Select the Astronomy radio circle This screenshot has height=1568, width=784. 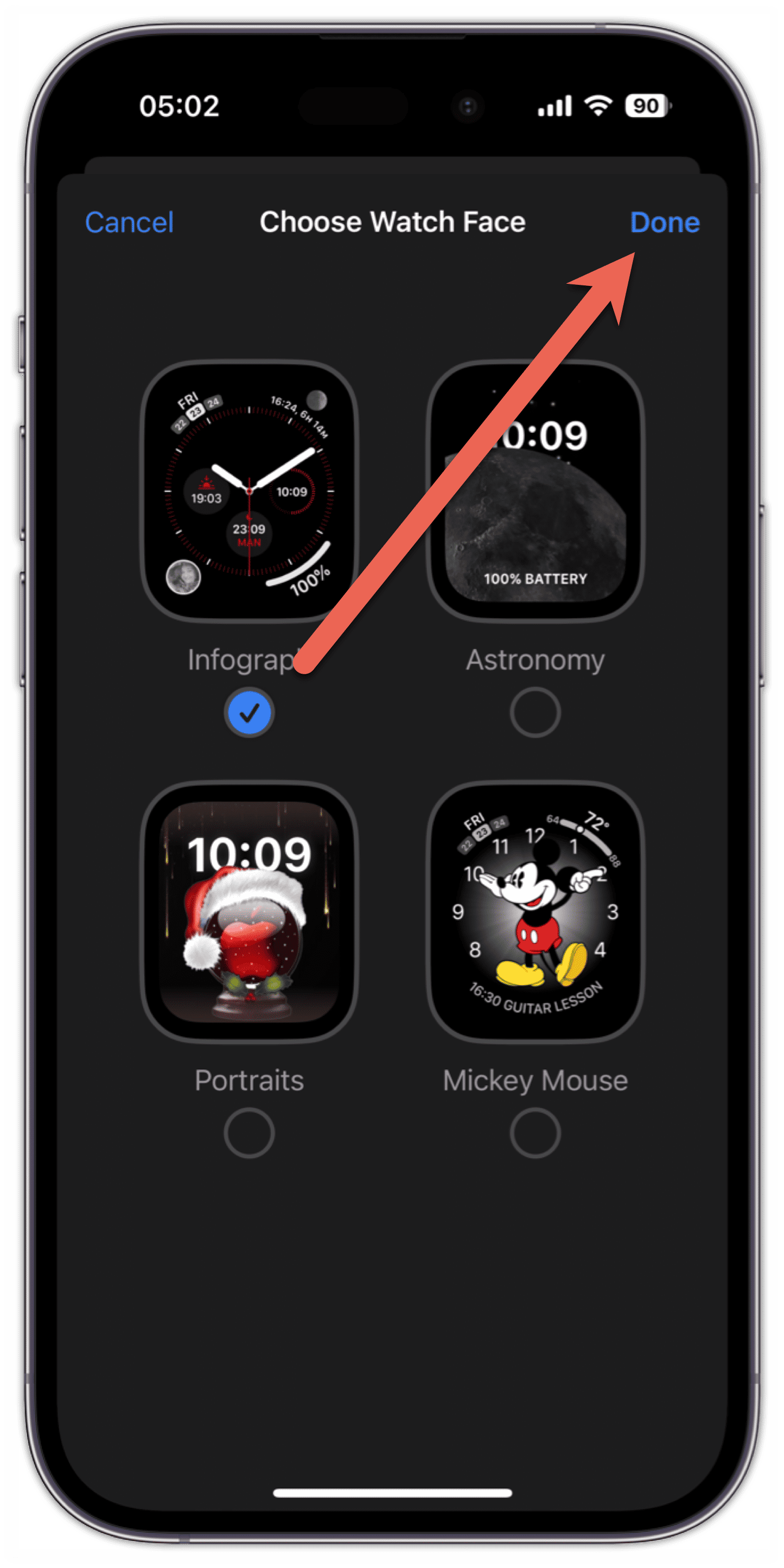click(x=535, y=712)
